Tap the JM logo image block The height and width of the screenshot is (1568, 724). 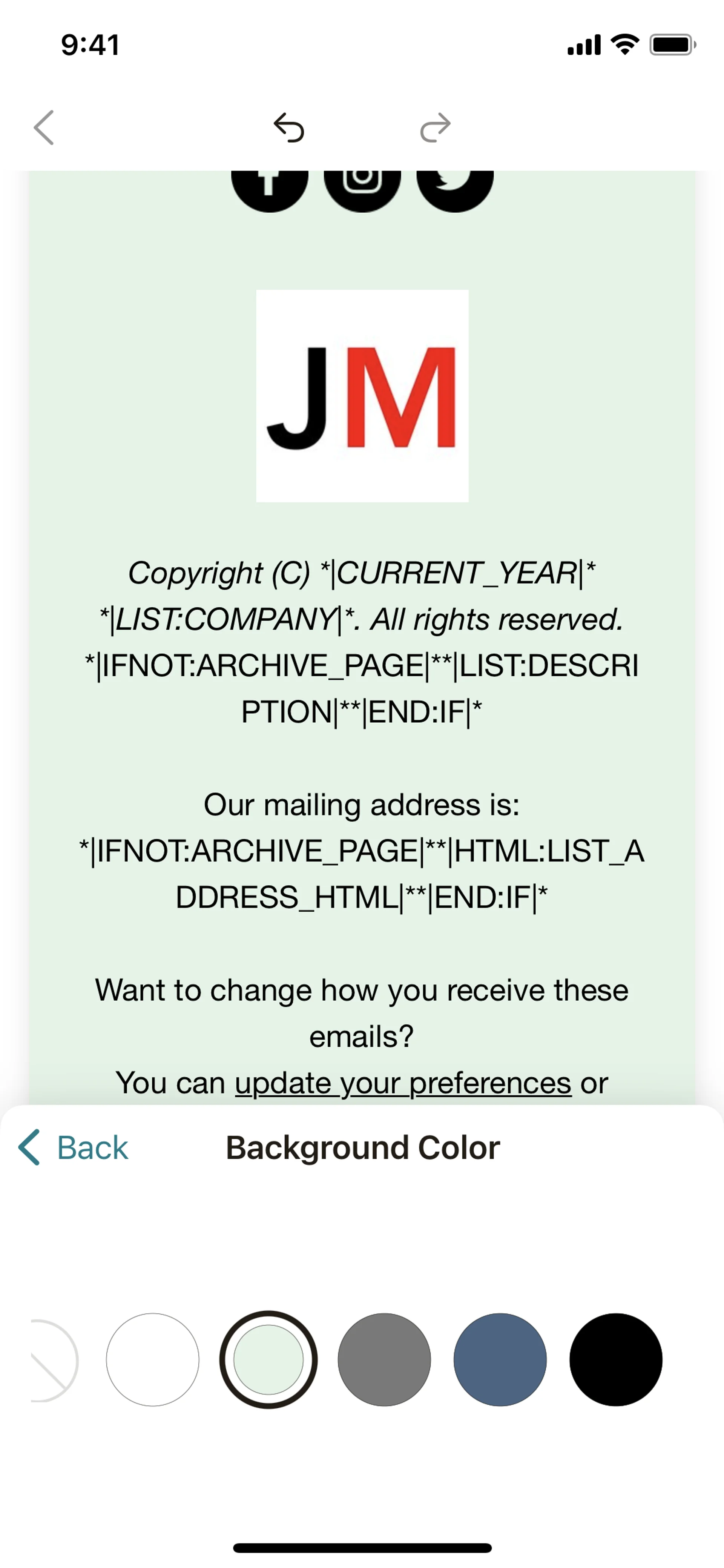click(x=362, y=396)
